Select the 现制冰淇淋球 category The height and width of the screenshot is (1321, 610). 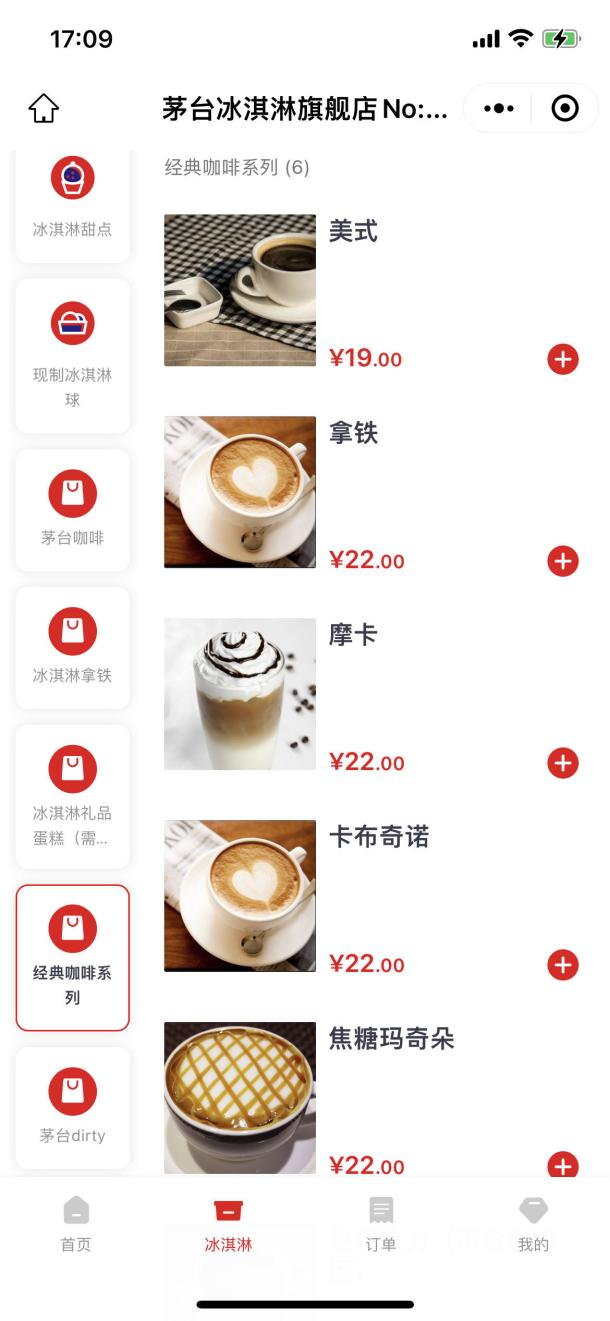(72, 356)
